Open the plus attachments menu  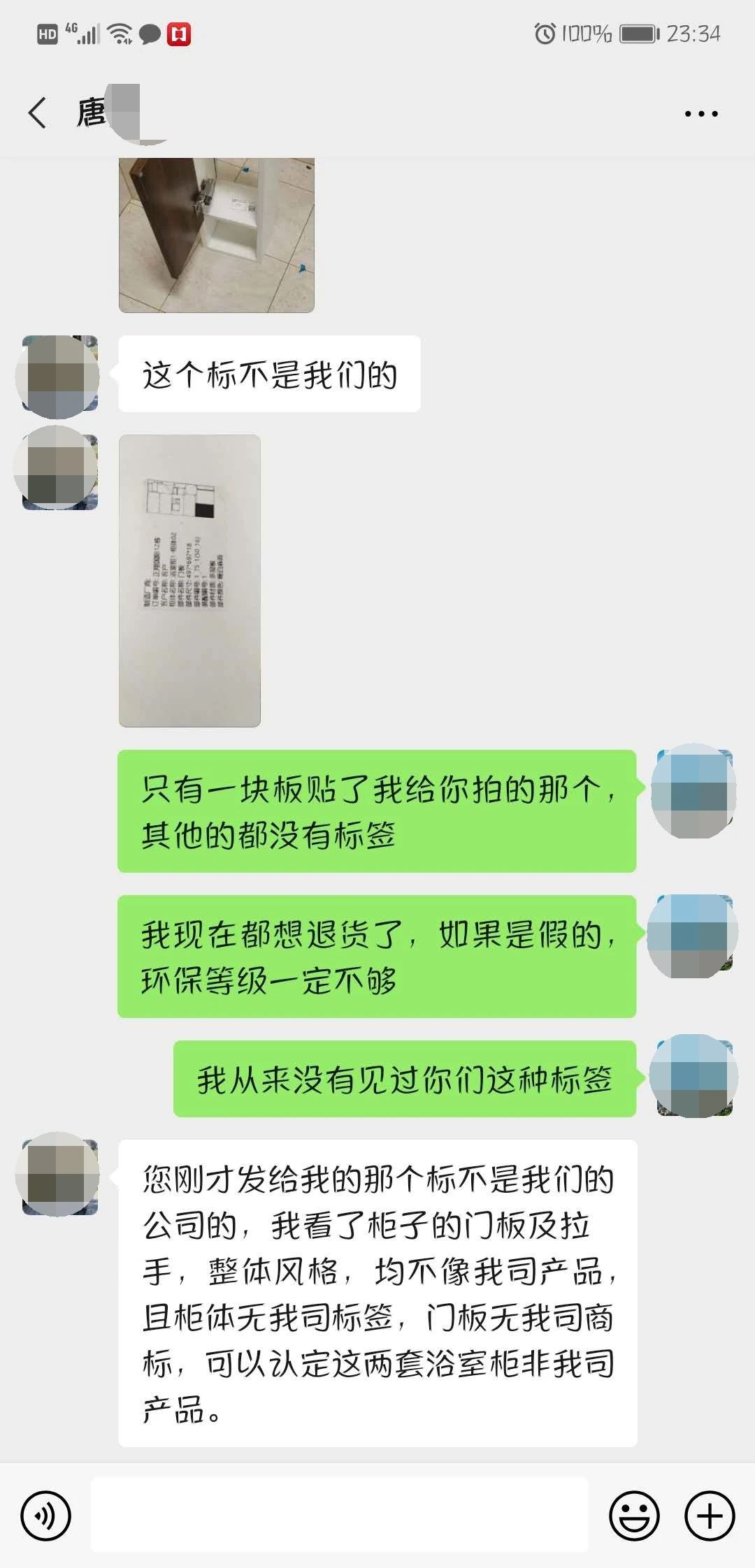pos(710,1516)
